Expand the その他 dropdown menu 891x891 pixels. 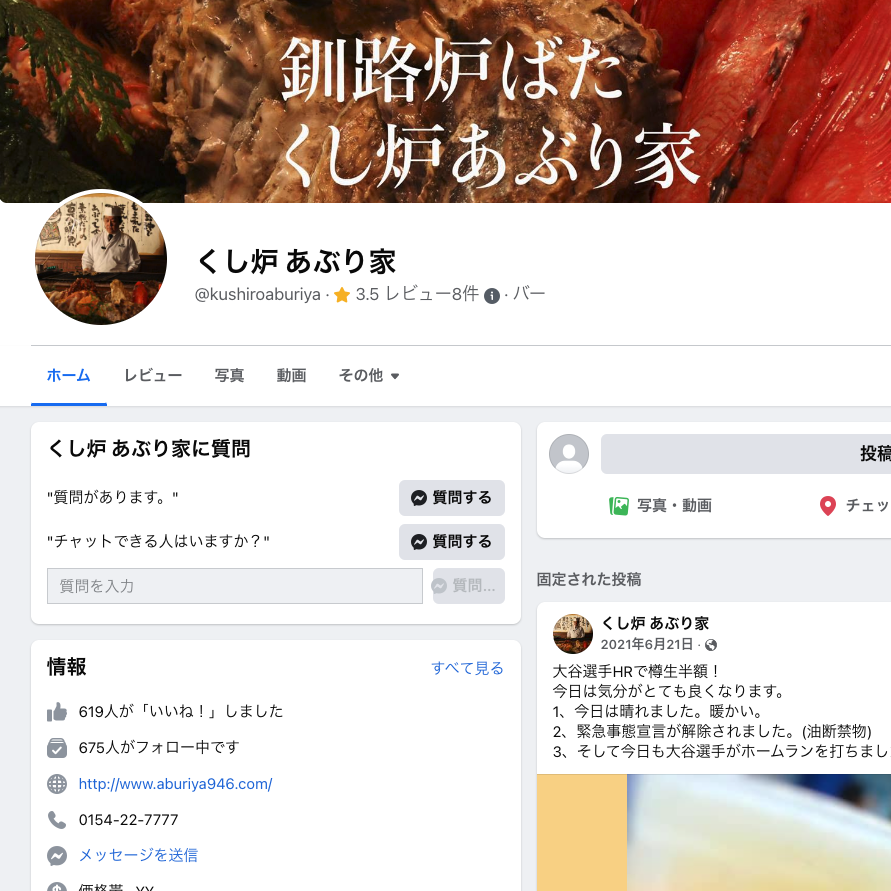click(369, 376)
